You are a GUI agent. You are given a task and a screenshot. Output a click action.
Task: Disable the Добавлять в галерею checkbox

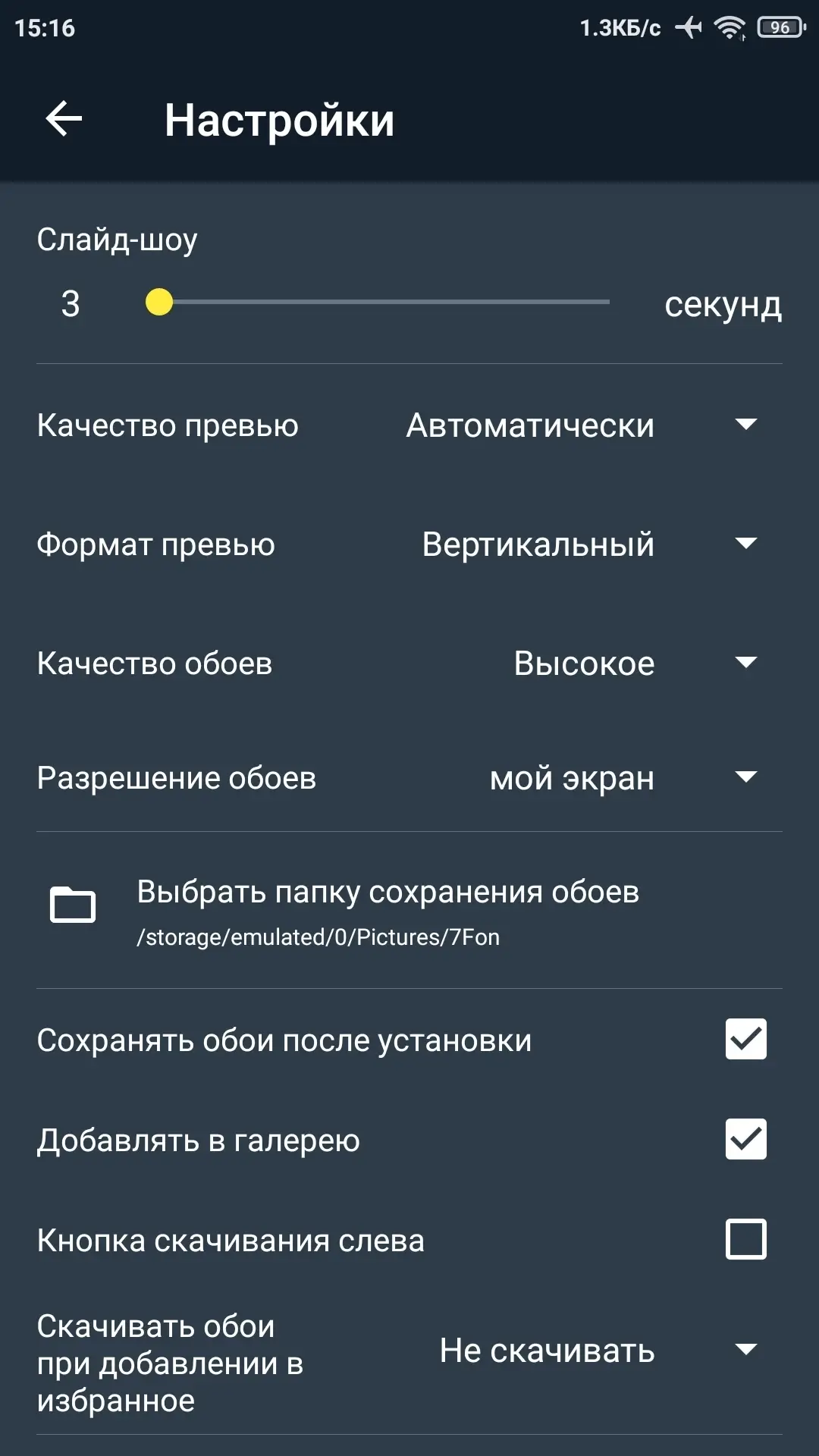coord(745,1139)
